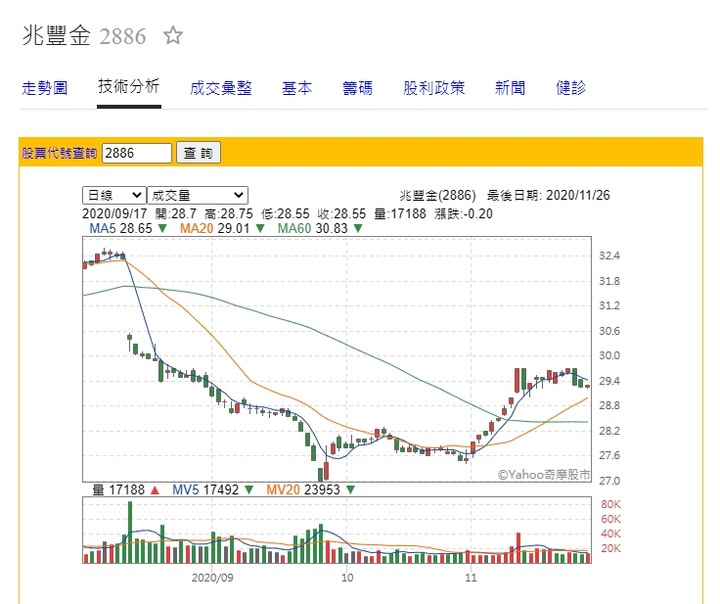Open the 股利政策 tab
The height and width of the screenshot is (604, 720).
point(434,88)
